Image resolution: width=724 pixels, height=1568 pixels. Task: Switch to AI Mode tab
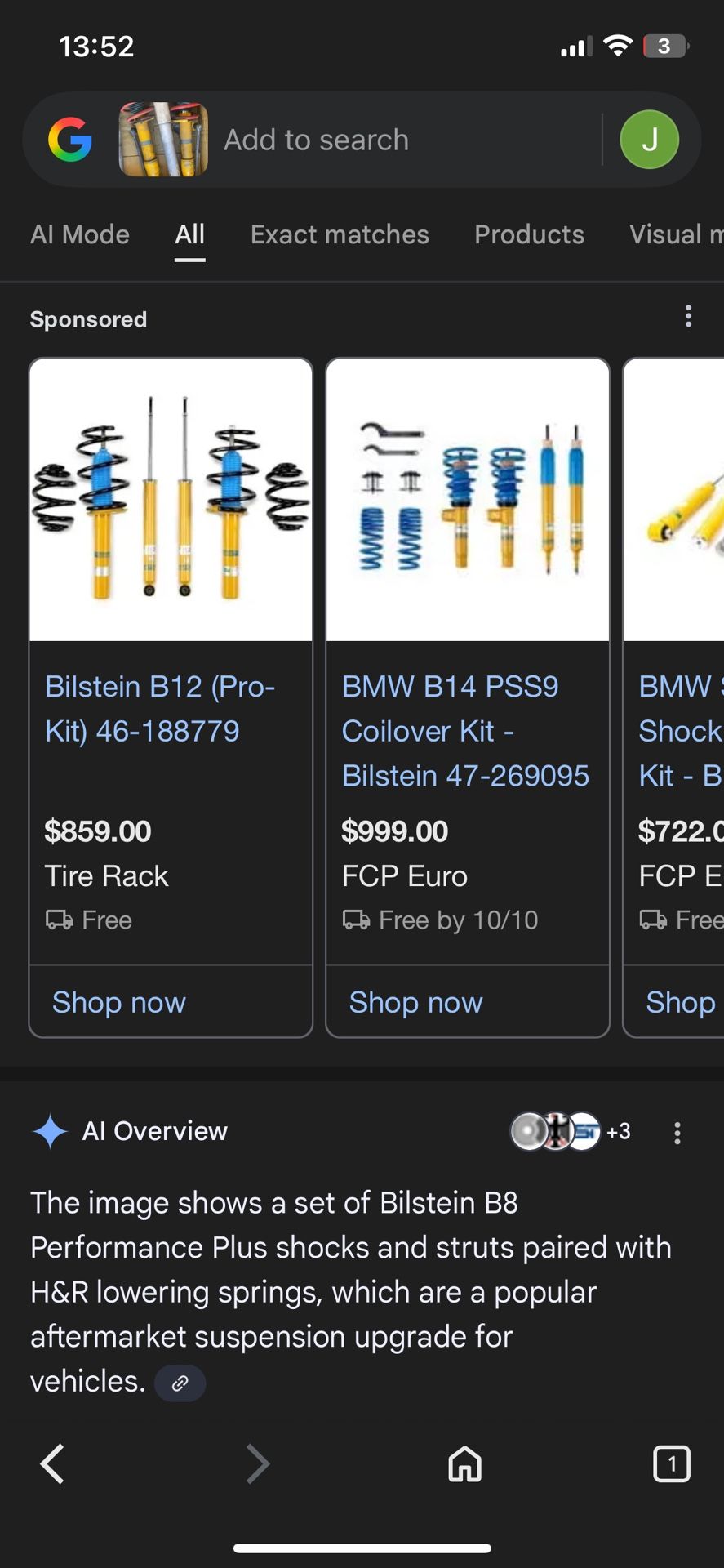(80, 234)
